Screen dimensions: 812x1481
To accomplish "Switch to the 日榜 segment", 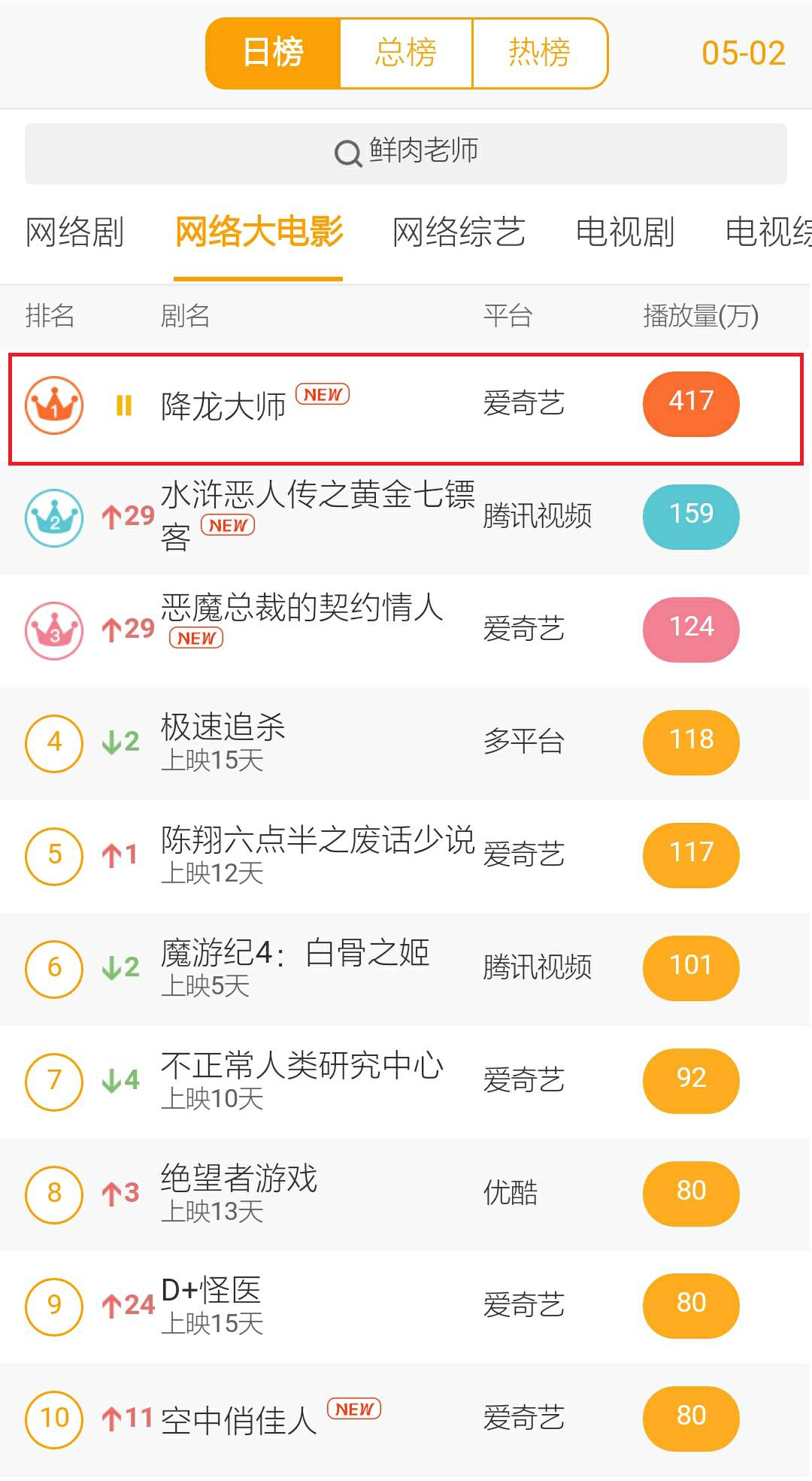I will 273,53.
